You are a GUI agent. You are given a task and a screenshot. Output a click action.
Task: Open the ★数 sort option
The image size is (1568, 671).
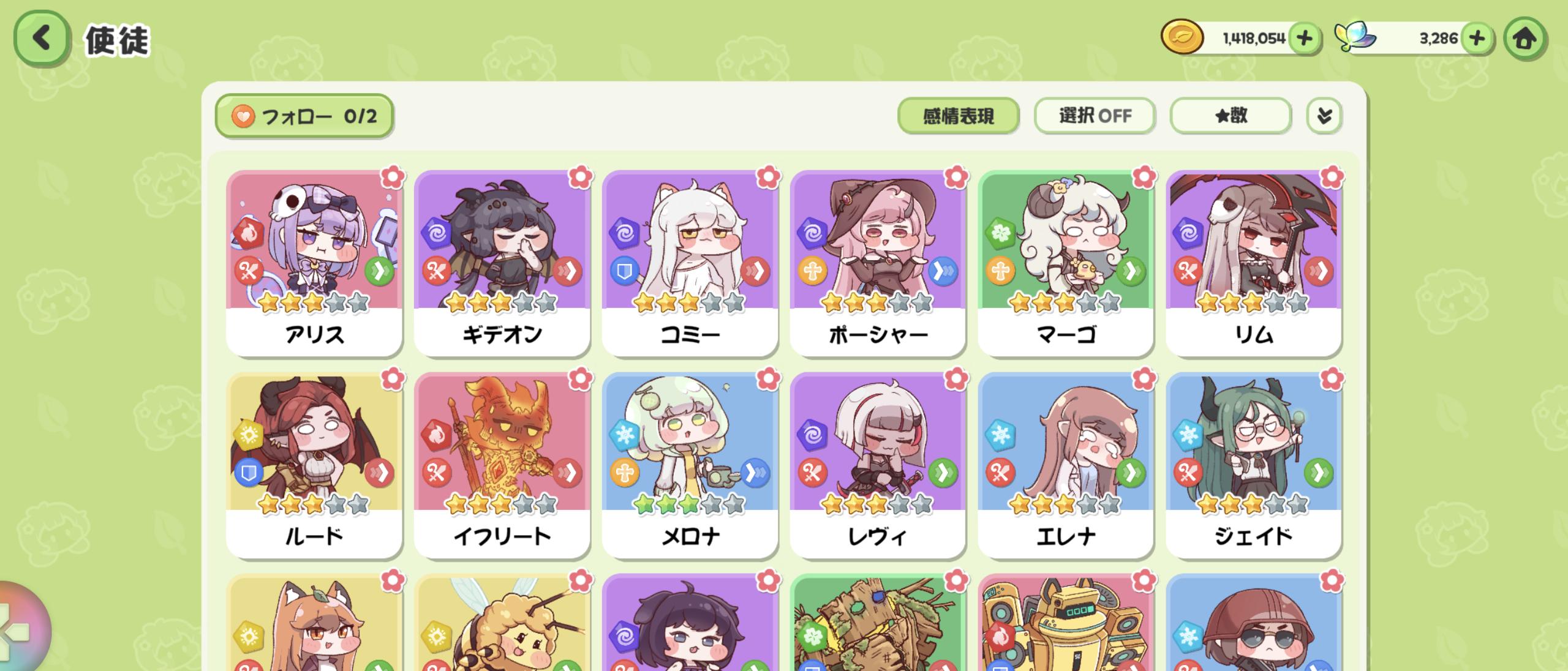pyautogui.click(x=1231, y=116)
